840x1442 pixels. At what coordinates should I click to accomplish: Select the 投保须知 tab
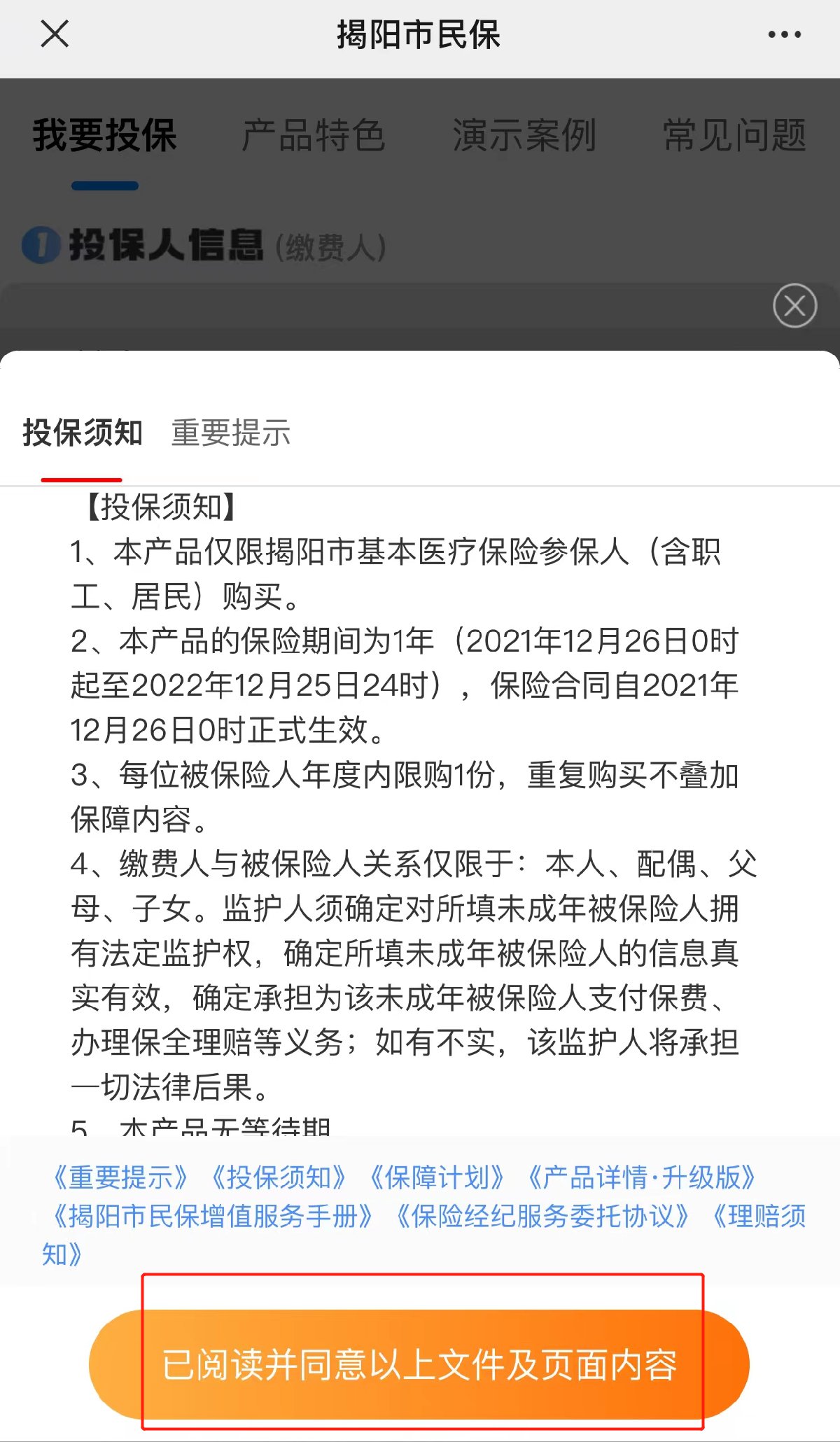pyautogui.click(x=83, y=433)
